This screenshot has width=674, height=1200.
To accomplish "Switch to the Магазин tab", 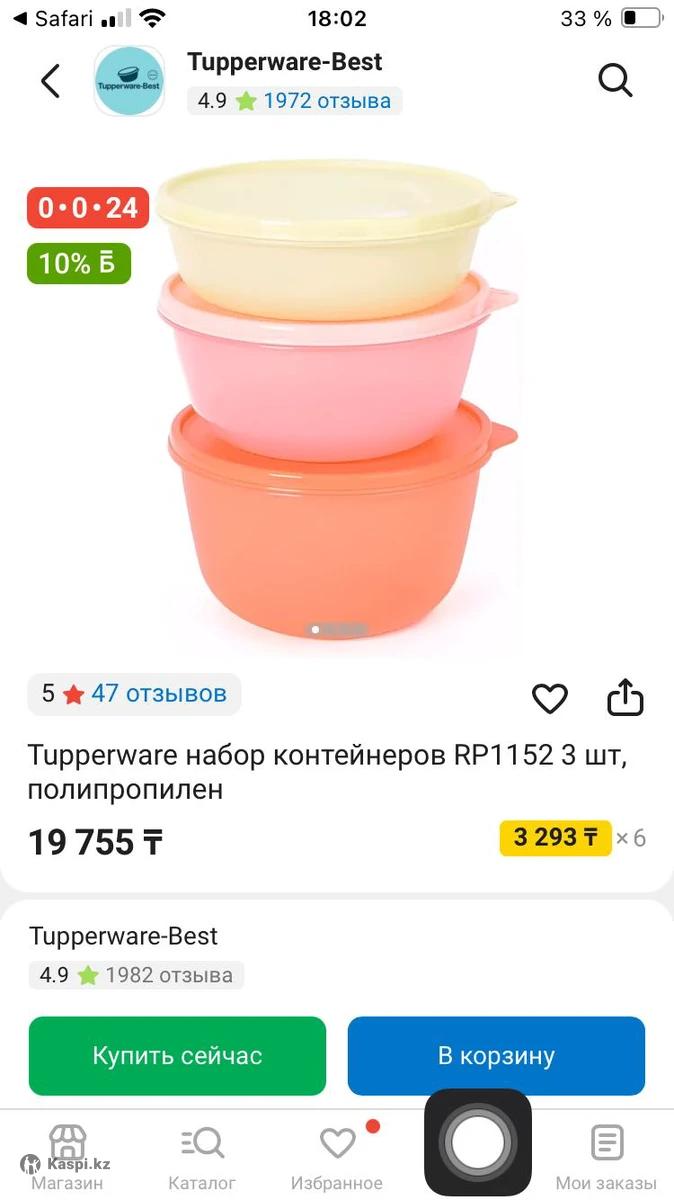I will pyautogui.click(x=67, y=1158).
